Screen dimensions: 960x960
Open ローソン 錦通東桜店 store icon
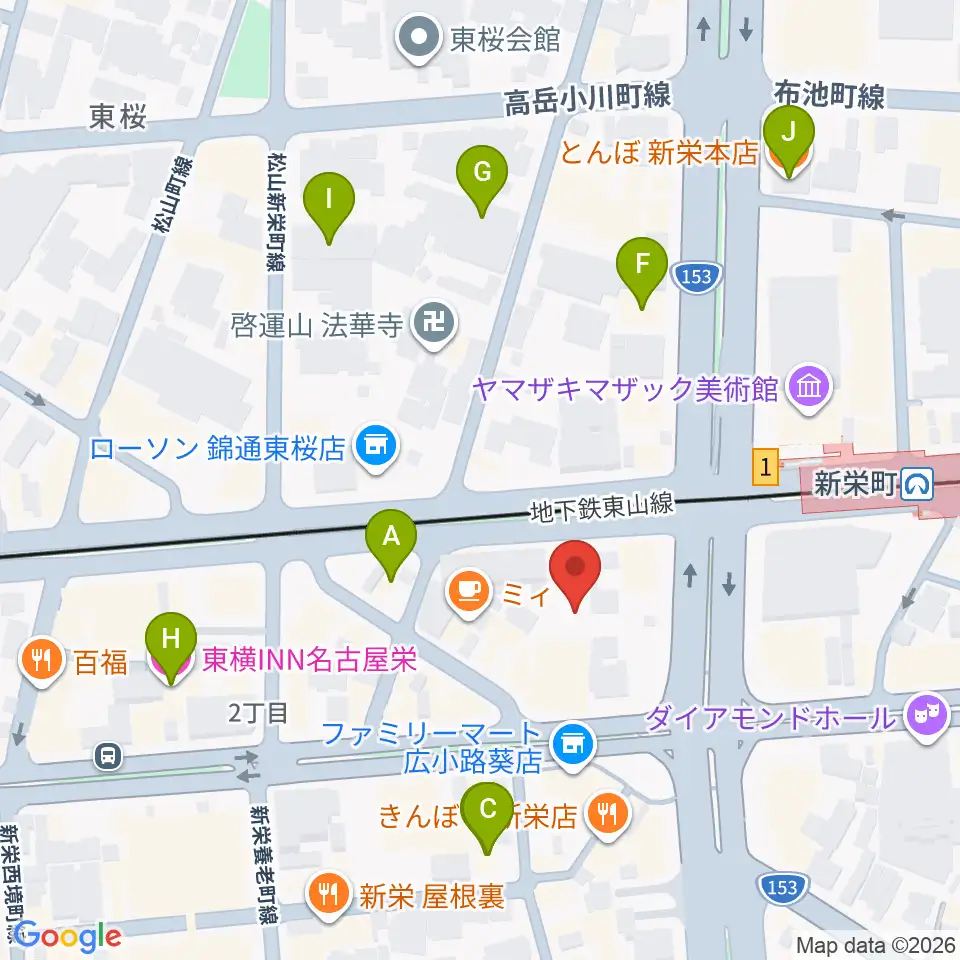pyautogui.click(x=376, y=448)
